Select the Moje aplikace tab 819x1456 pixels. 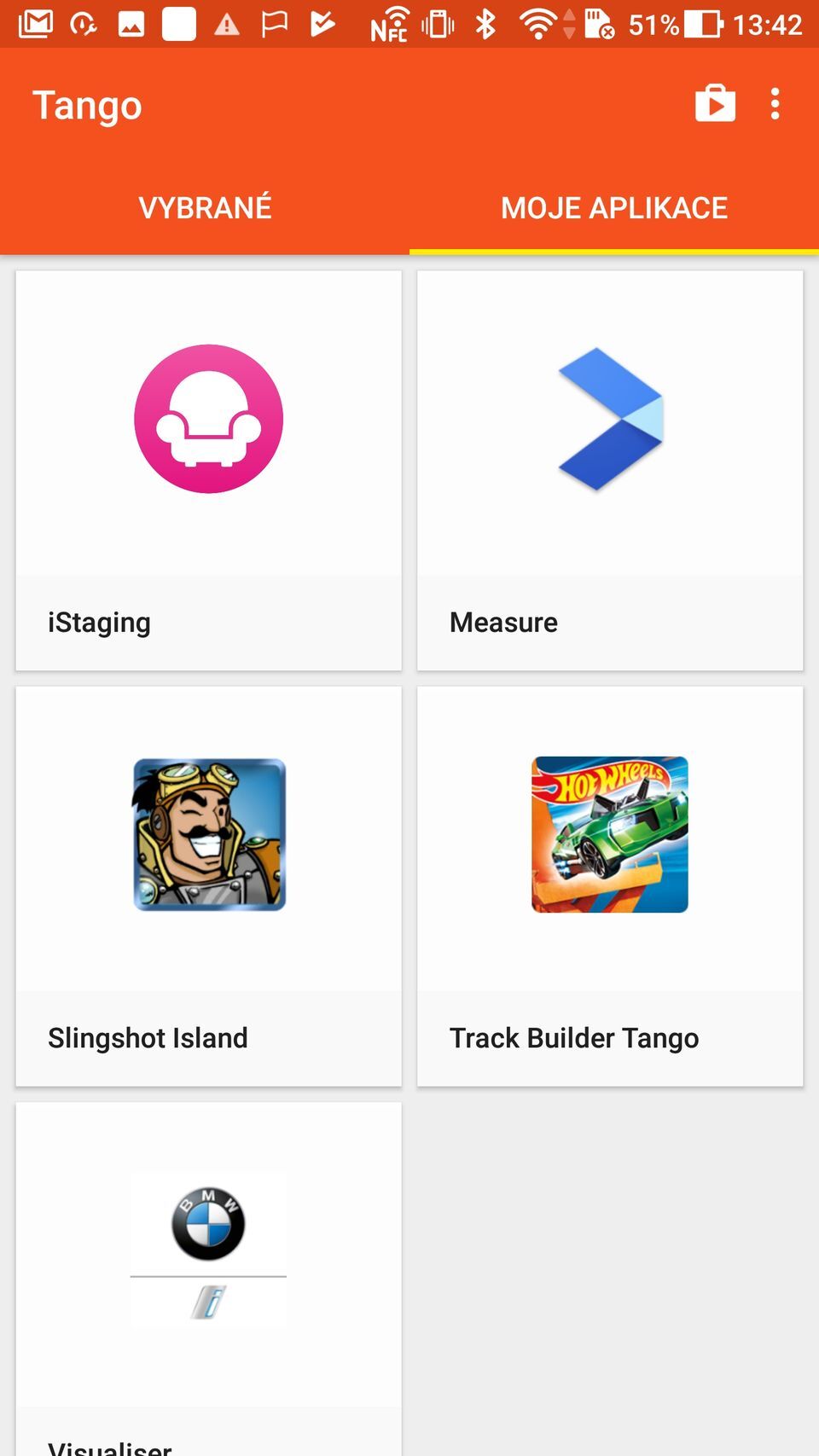[614, 207]
